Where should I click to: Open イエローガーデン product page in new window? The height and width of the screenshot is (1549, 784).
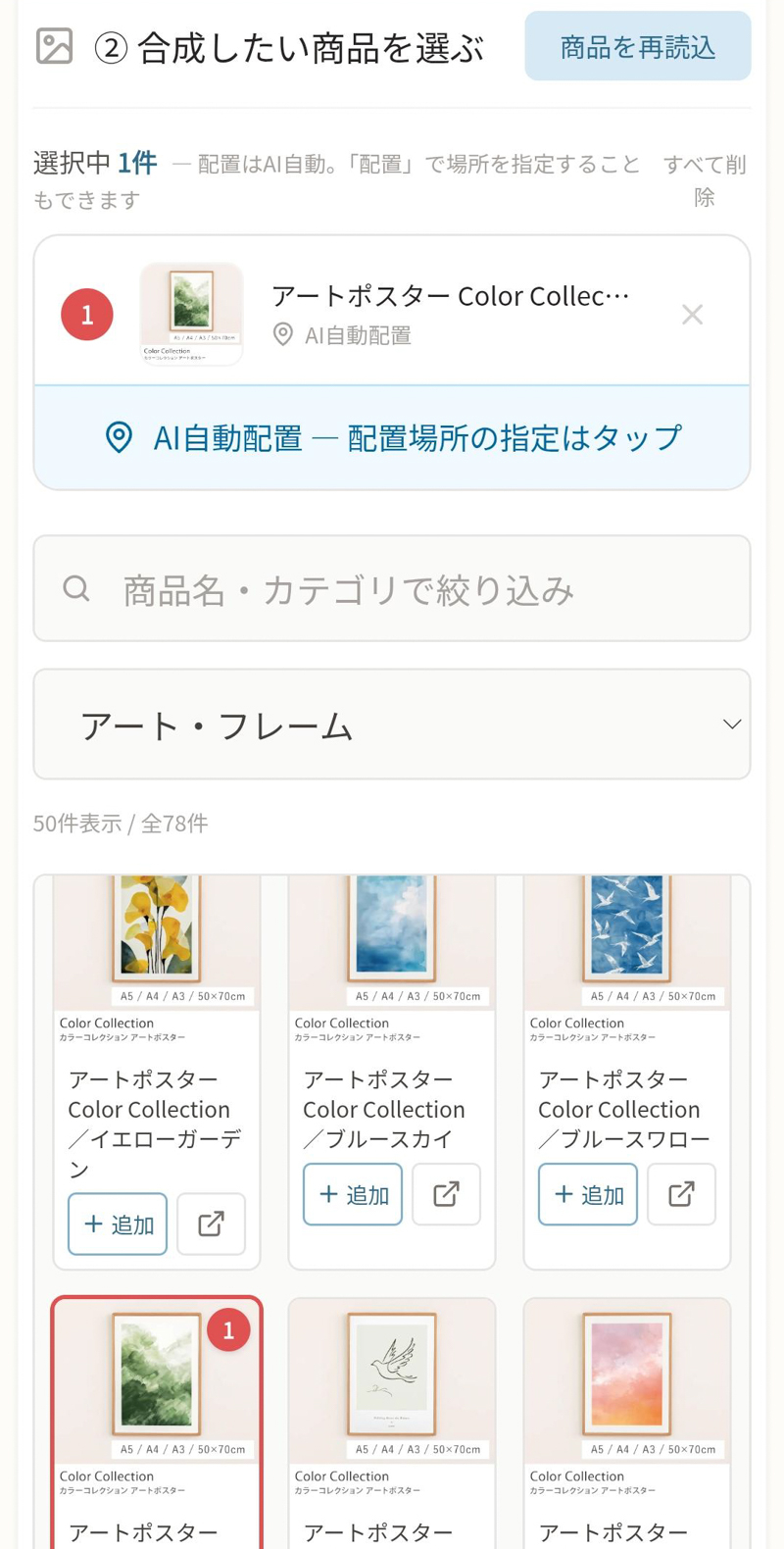(x=211, y=1224)
